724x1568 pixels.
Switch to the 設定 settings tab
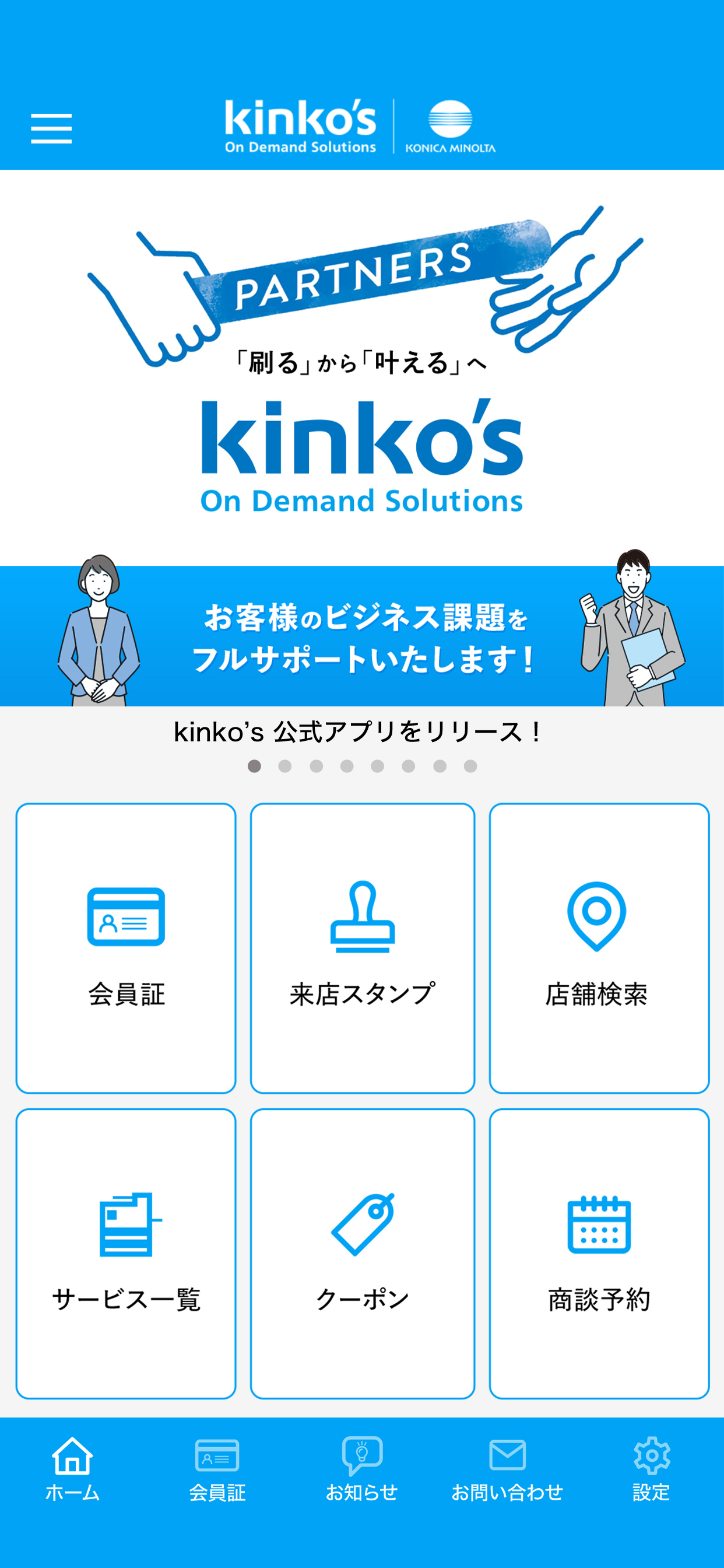[651, 1469]
